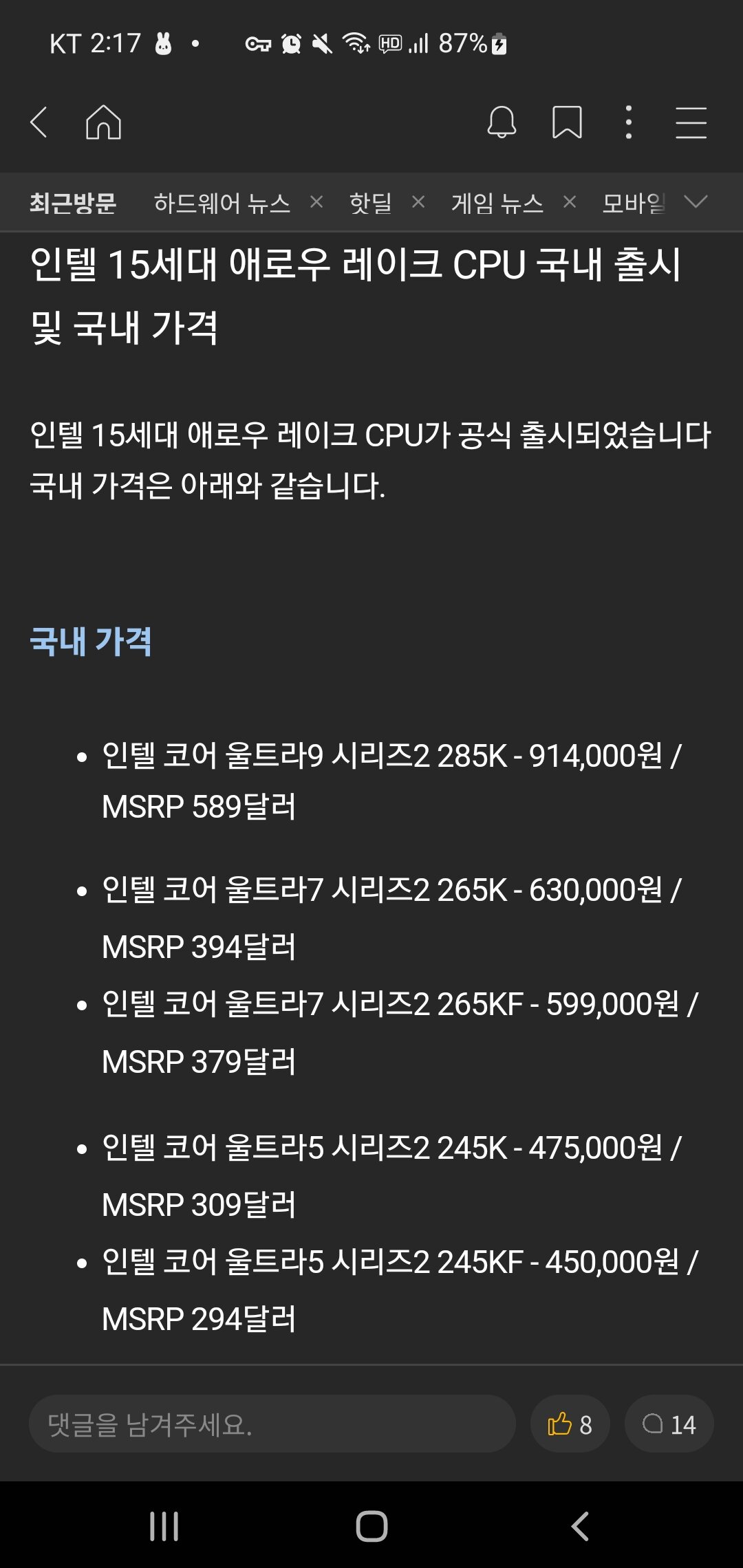This screenshot has width=743, height=1568.
Task: Close the 게임 뉴스 tab
Action: (570, 202)
